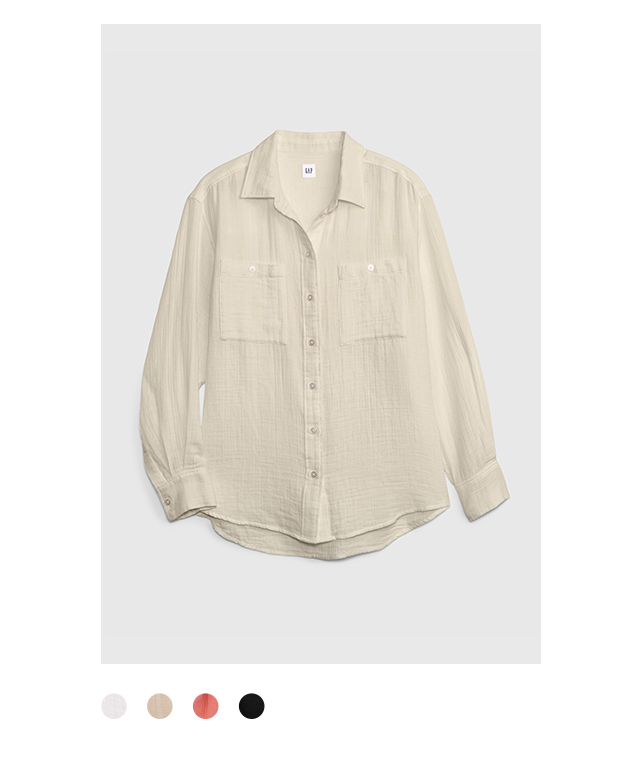This screenshot has width=640, height=761.
Task: Open the cream button-up shirt product image
Action: (x=320, y=343)
